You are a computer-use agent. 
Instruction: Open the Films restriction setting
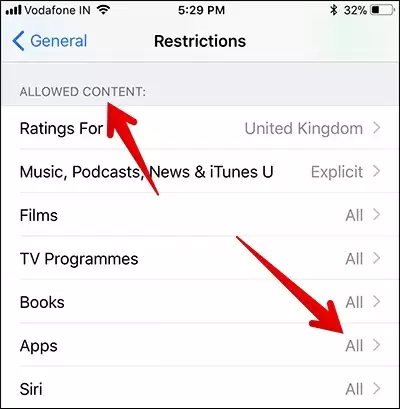click(200, 215)
